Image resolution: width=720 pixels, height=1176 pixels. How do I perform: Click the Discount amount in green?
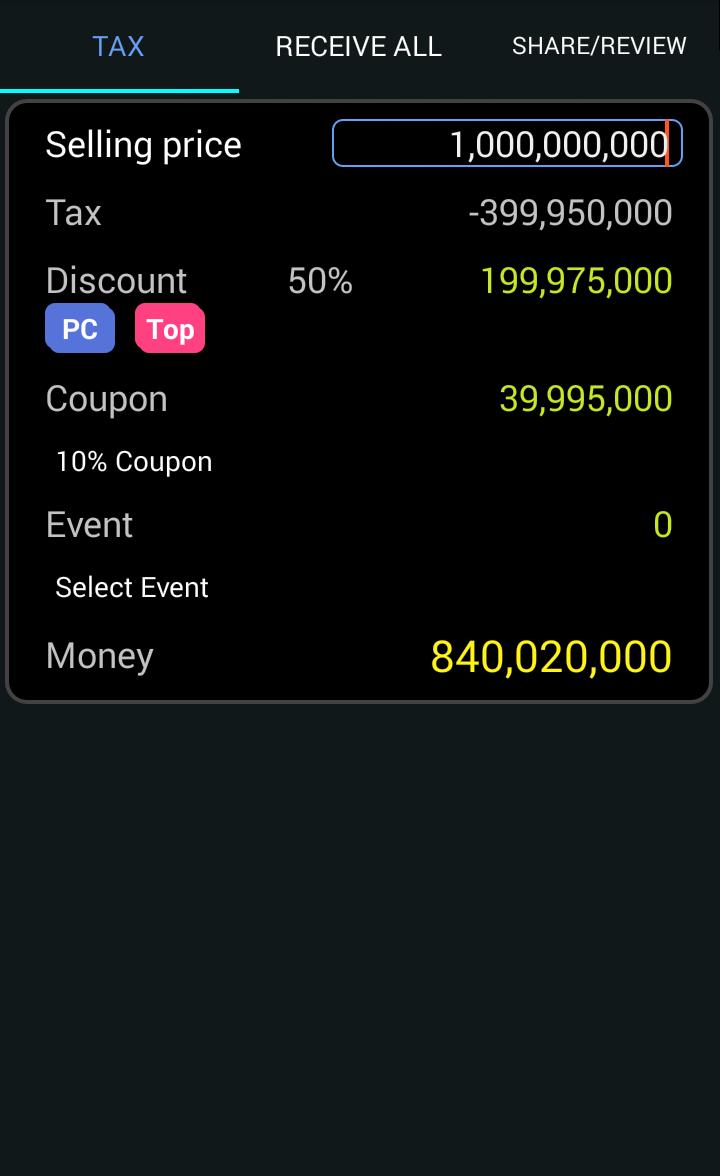pos(575,281)
